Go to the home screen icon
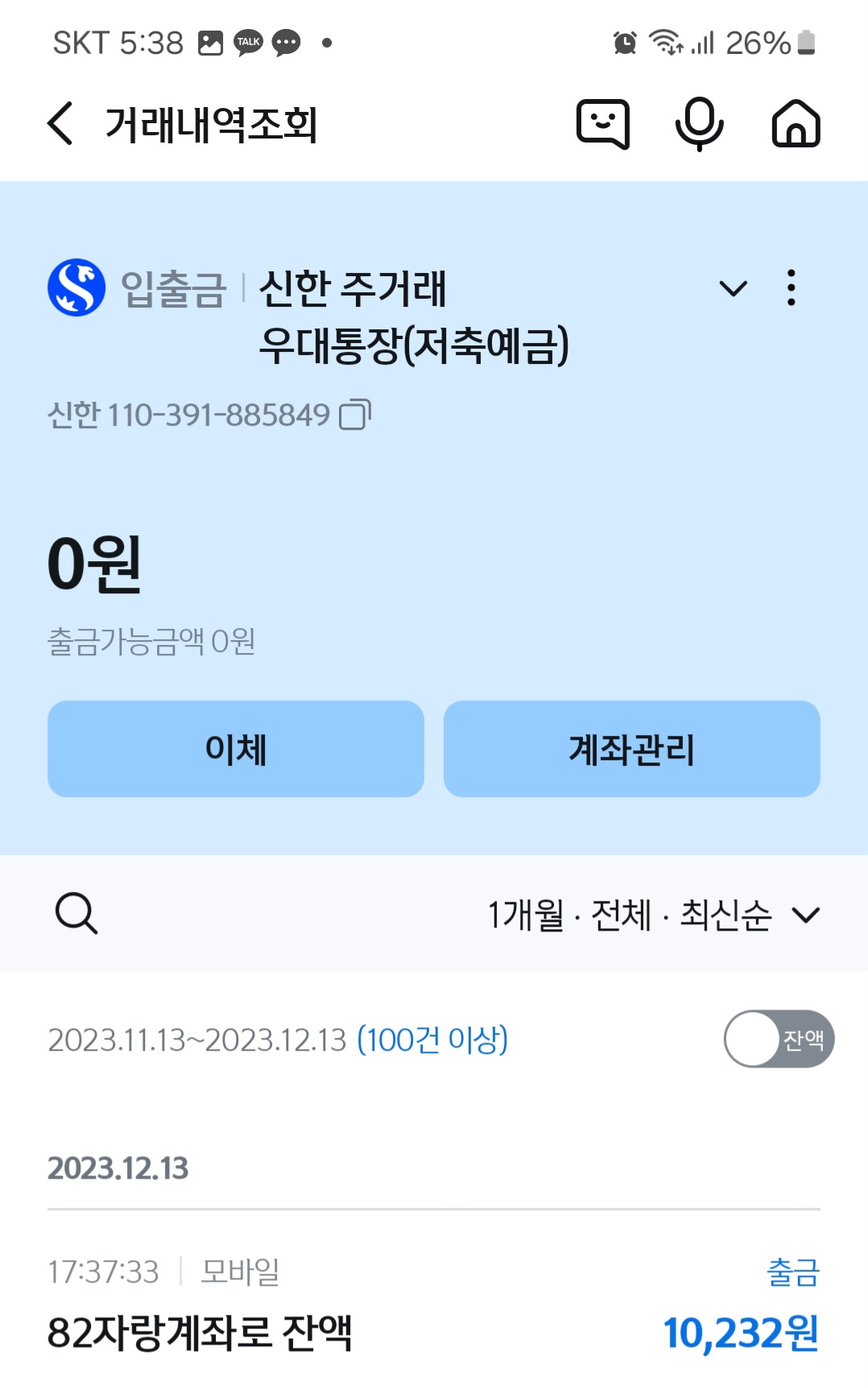This screenshot has height=1388, width=868. (796, 124)
